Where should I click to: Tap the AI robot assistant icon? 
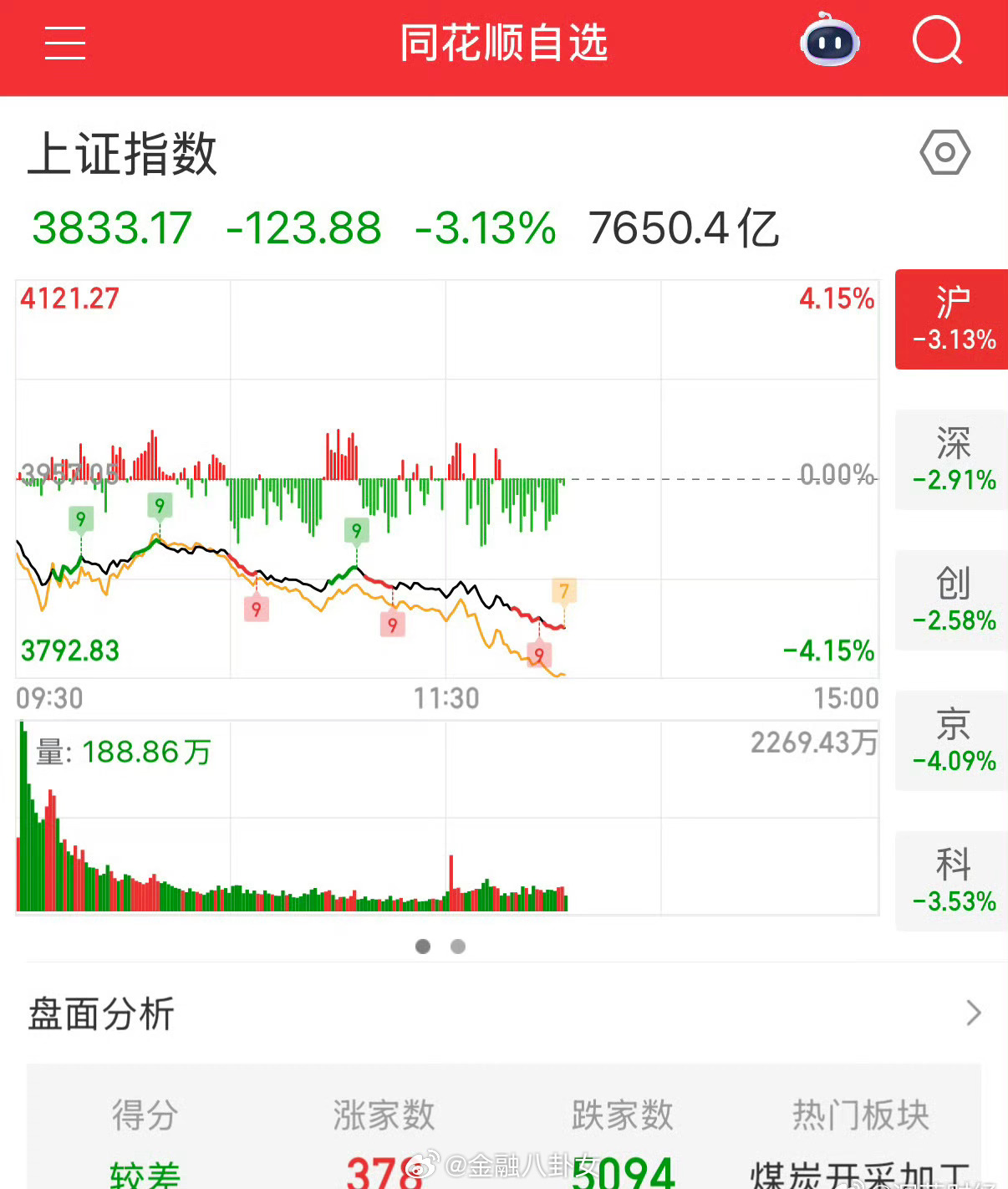[x=828, y=40]
